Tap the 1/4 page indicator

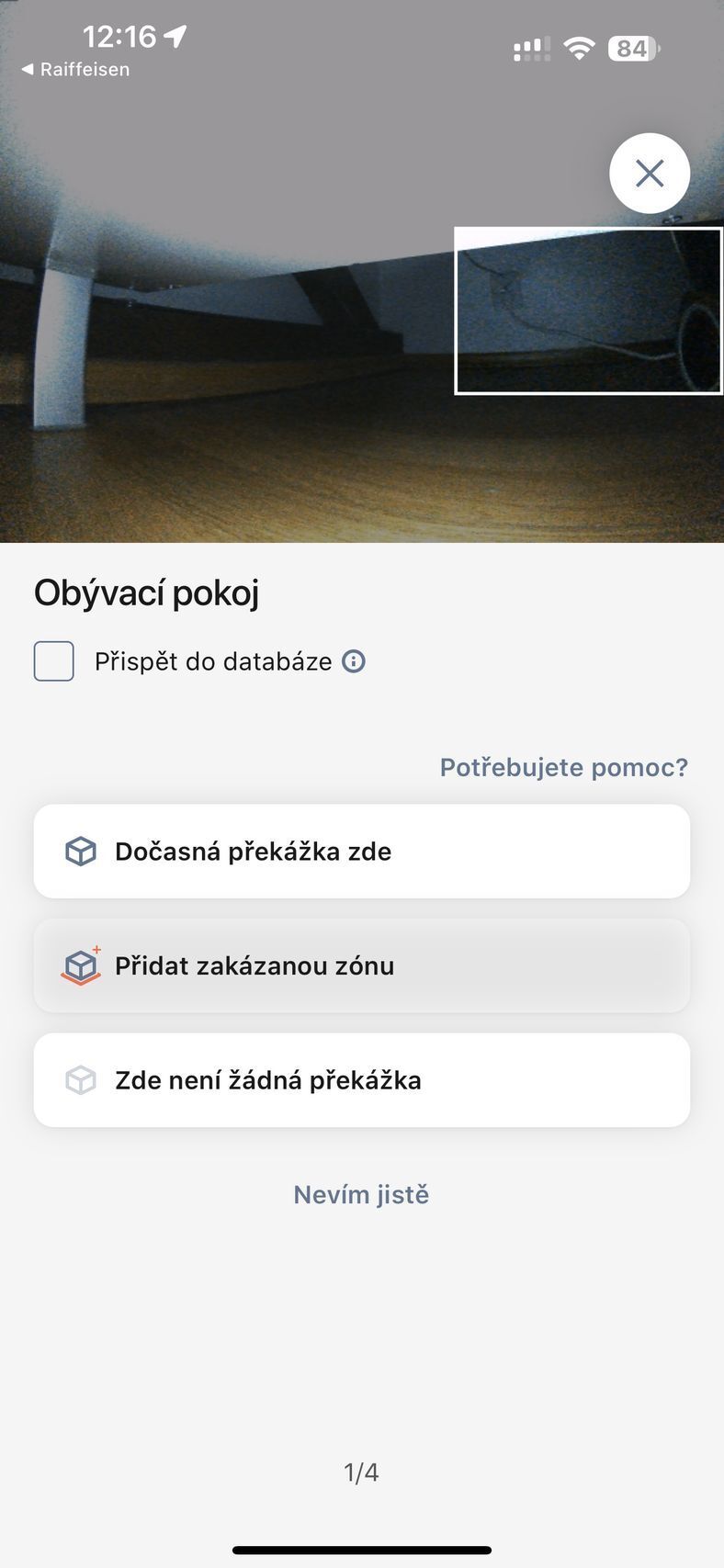361,1472
